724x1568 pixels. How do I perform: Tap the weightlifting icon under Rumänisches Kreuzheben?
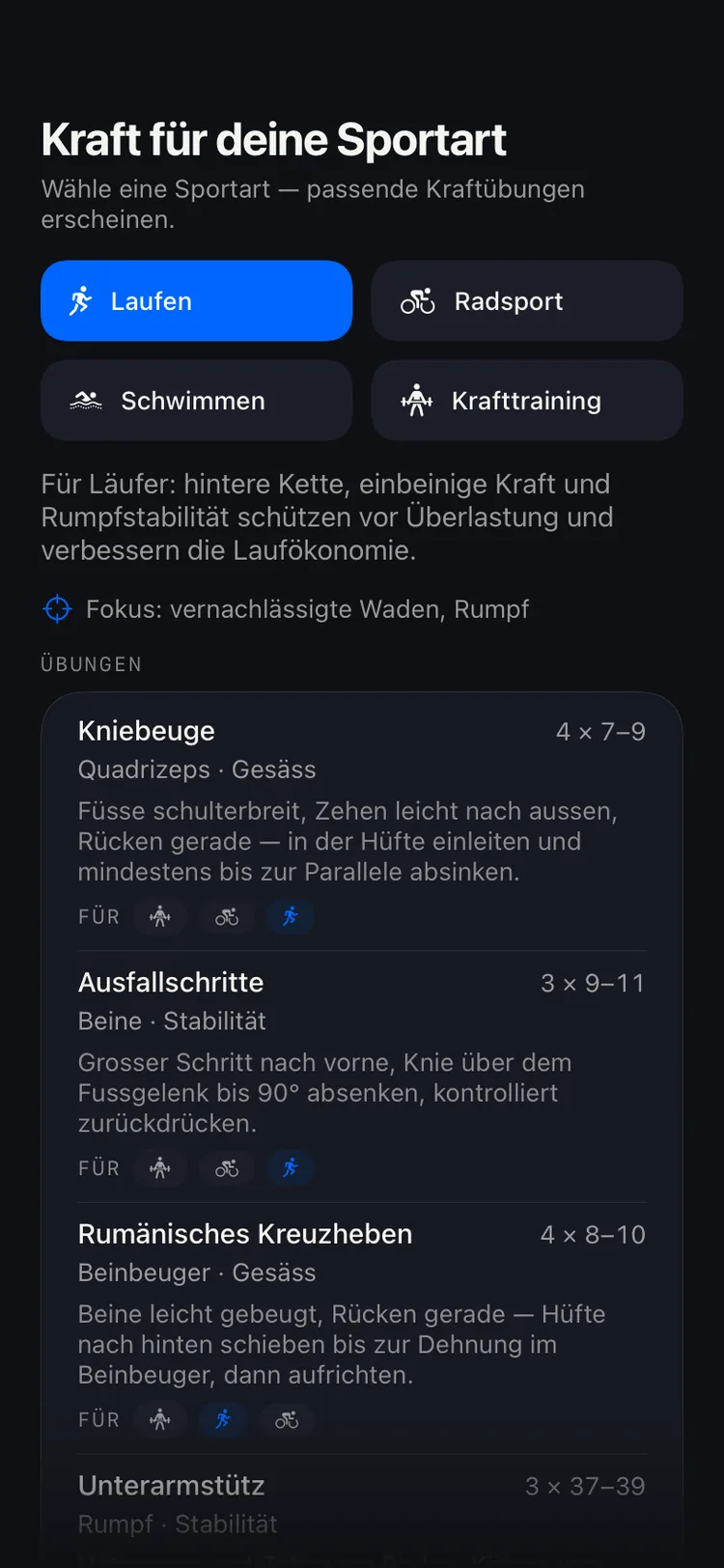coord(160,1419)
